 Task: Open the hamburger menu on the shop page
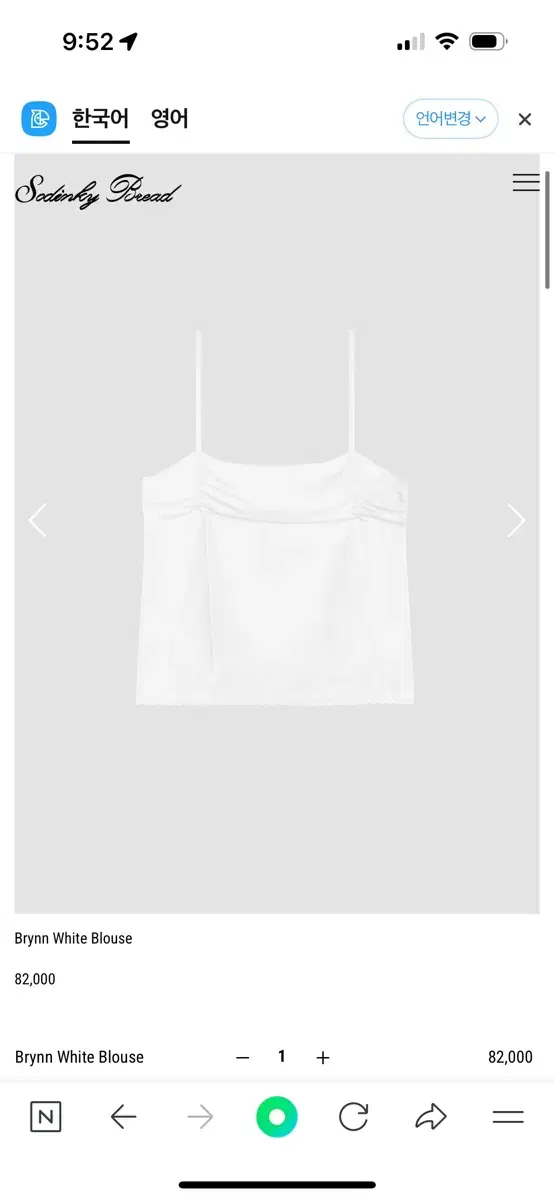pos(526,182)
